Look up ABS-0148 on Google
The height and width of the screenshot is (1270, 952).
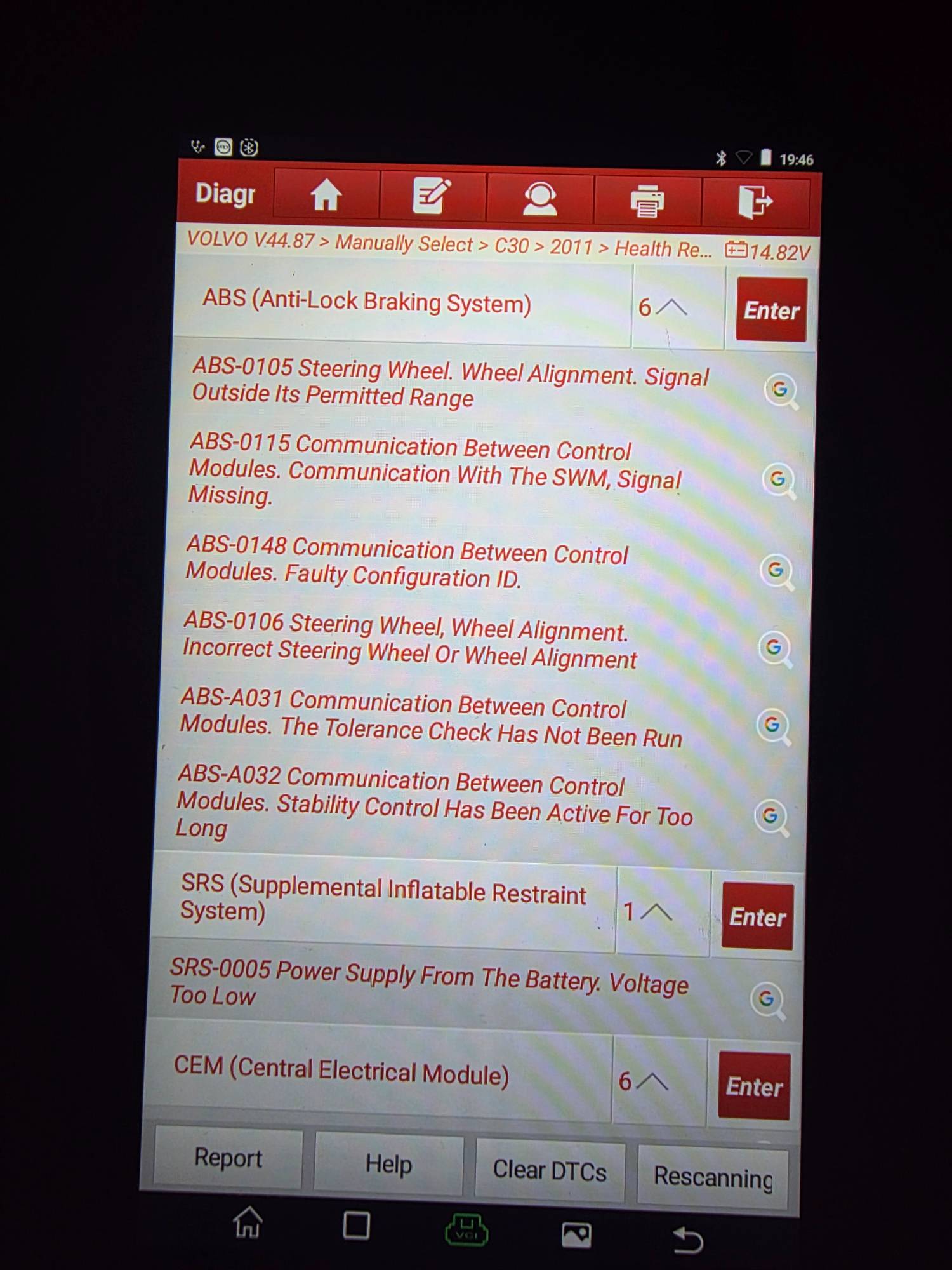point(776,570)
